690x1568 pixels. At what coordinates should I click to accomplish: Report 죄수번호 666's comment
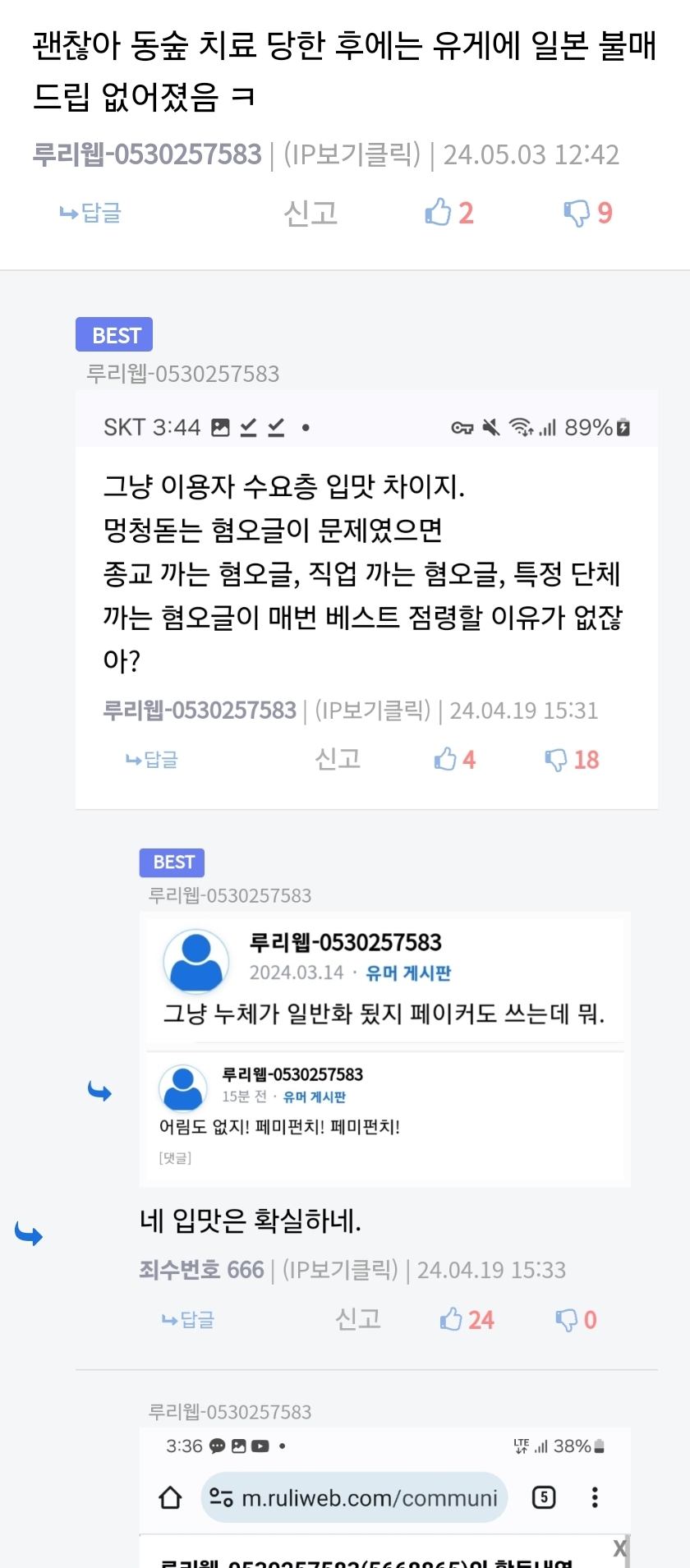pos(357,1319)
